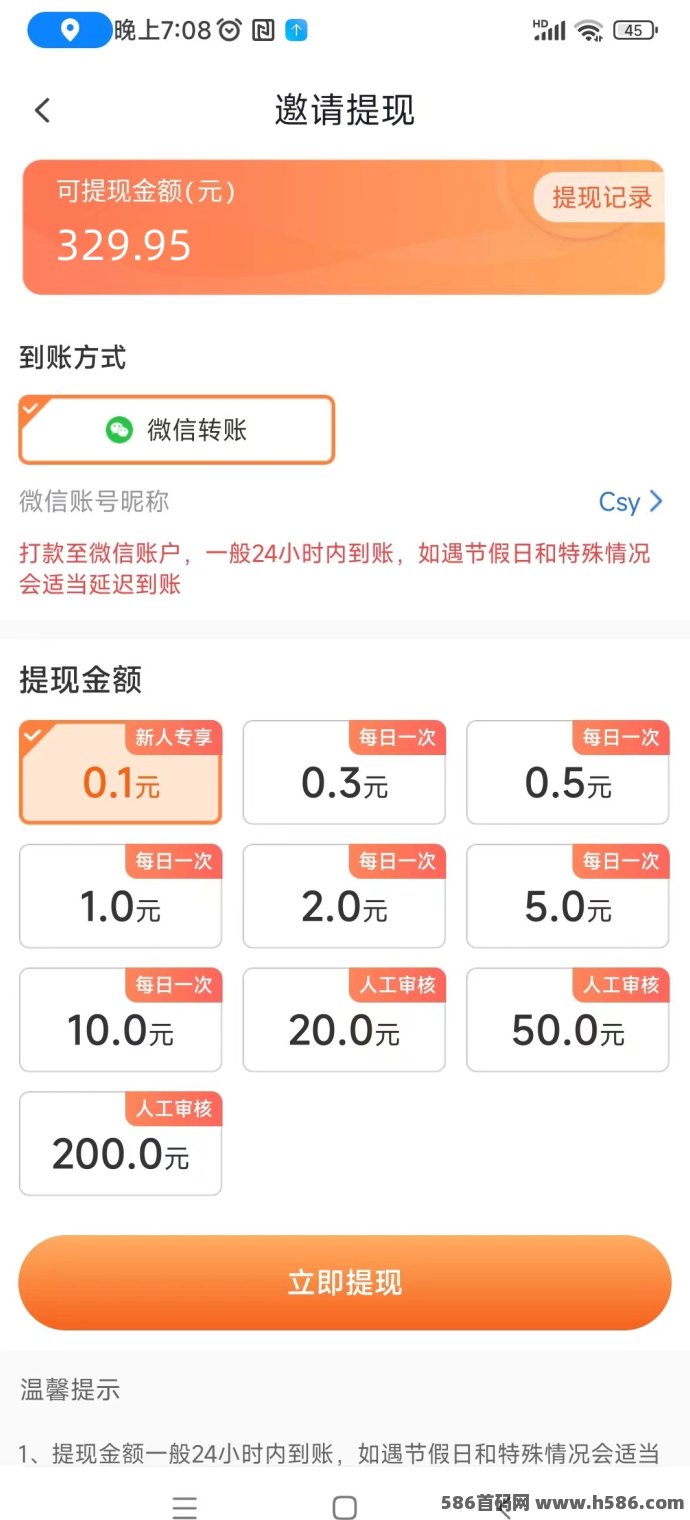
Task: Select the 50.0元 manual review amount
Action: click(568, 1020)
